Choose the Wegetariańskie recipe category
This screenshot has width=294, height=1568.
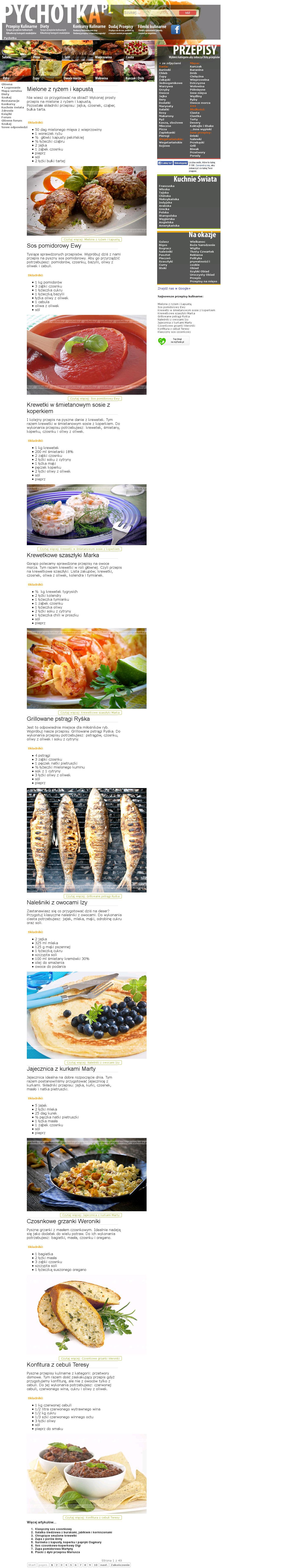coord(171,142)
